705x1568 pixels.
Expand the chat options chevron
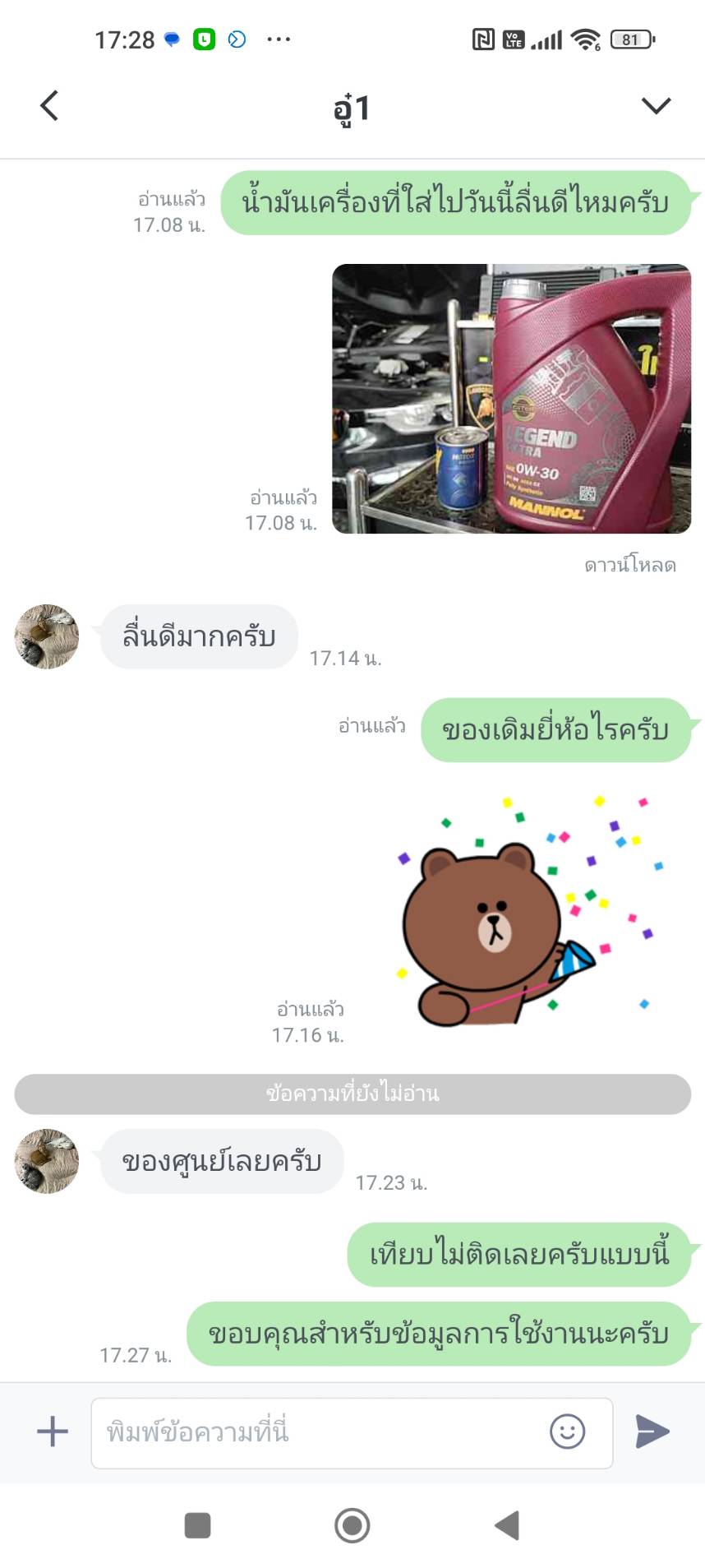pos(656,105)
